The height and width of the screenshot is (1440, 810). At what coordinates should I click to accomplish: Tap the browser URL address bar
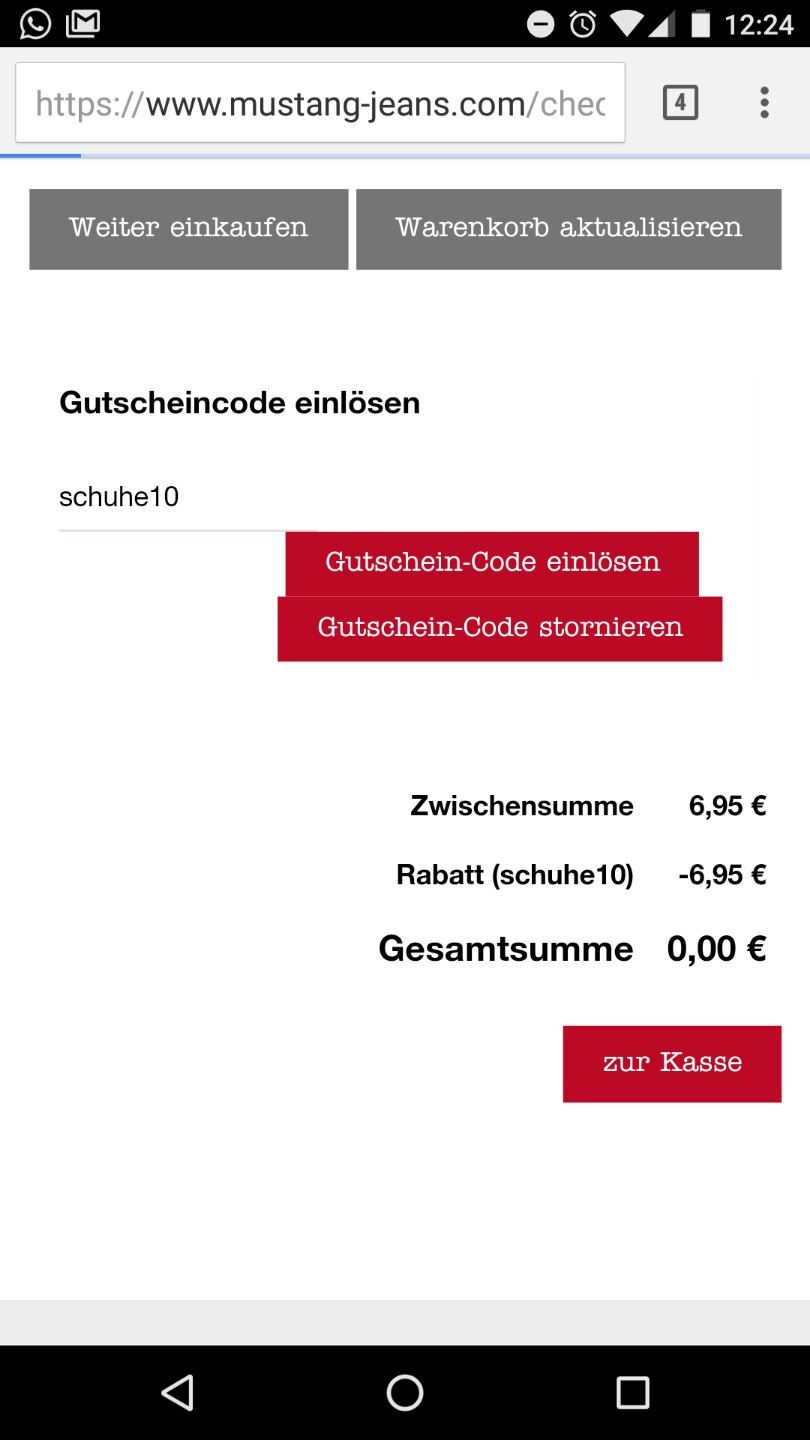coord(320,103)
